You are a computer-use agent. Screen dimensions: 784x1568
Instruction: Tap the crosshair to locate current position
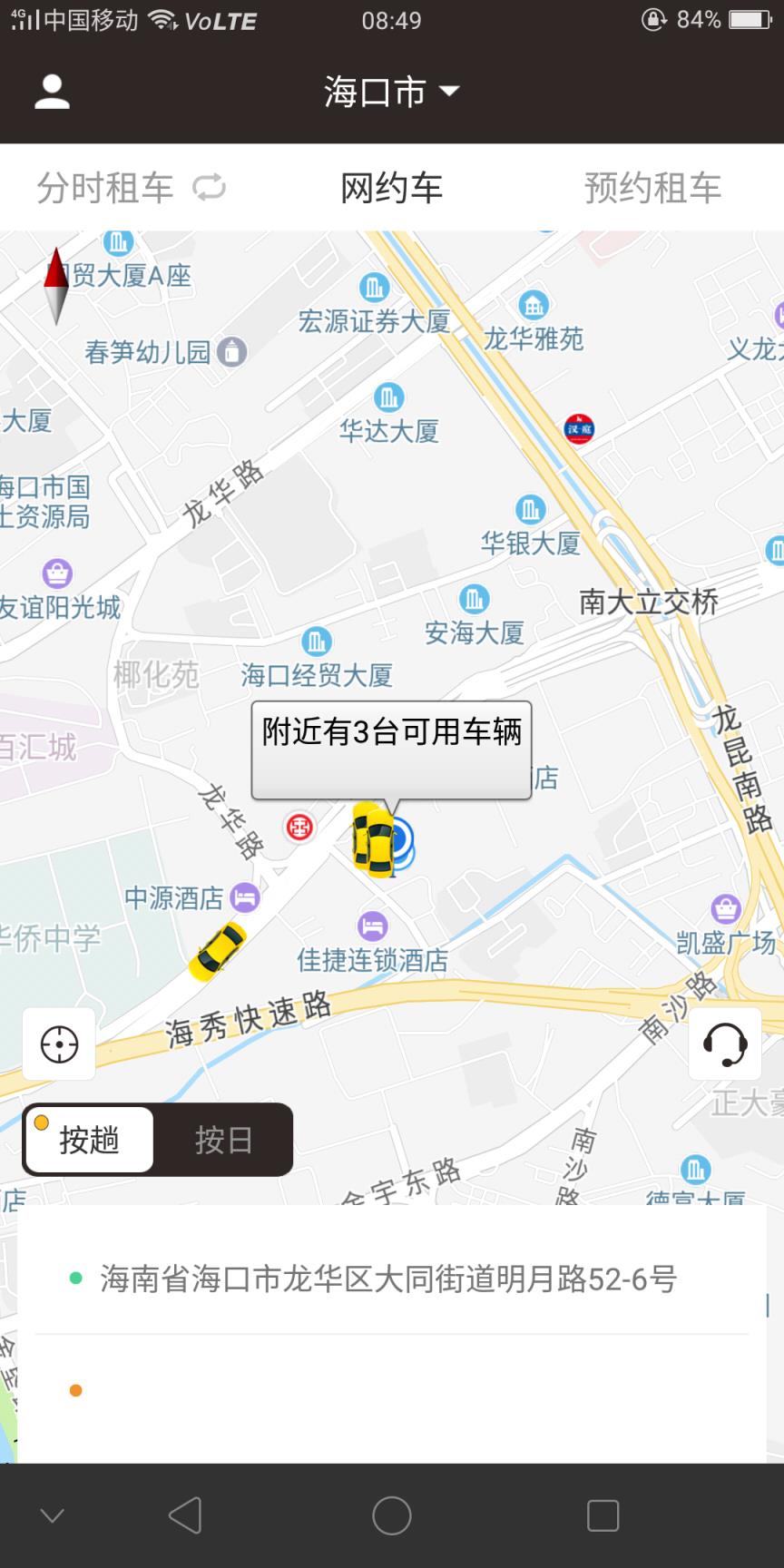tap(58, 1044)
